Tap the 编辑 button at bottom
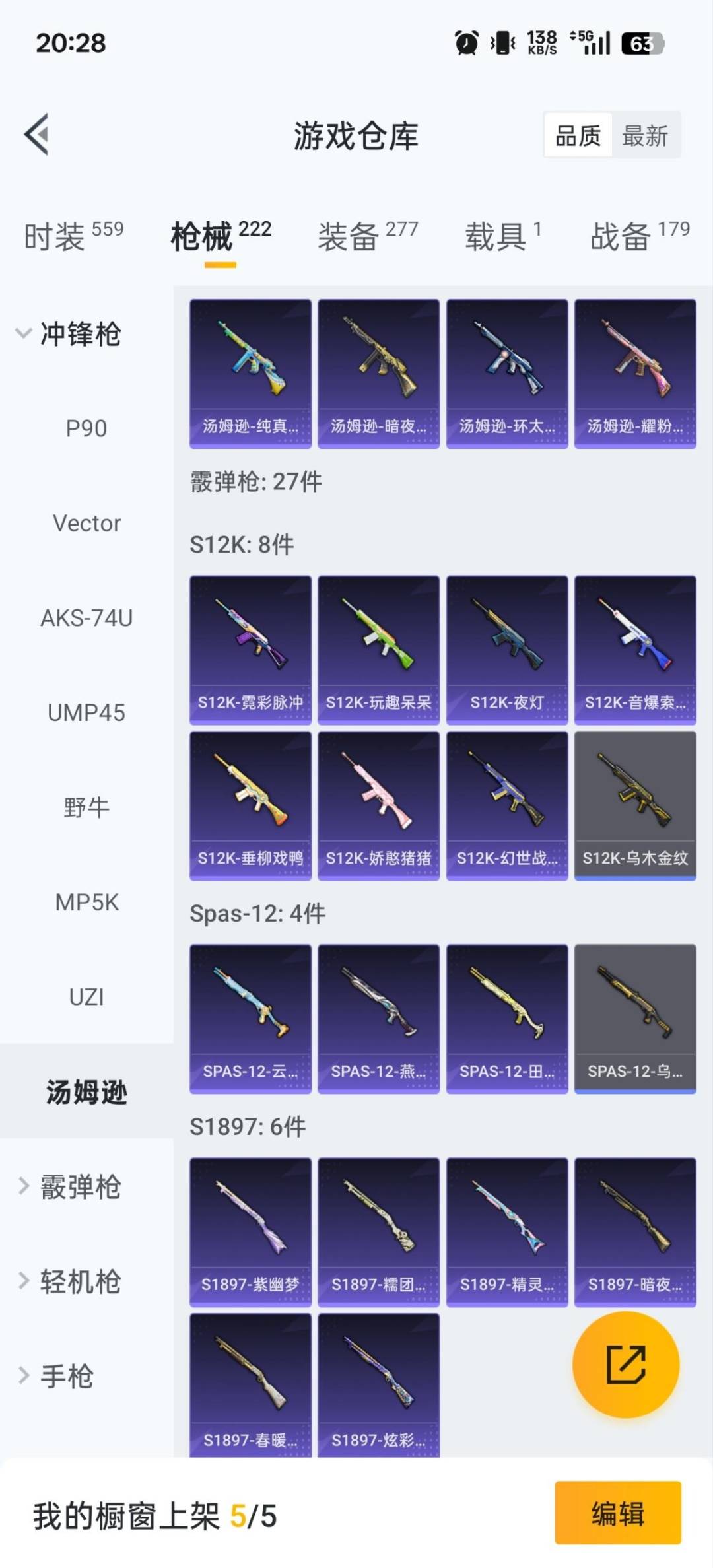Viewport: 713px width, 1568px height. (x=618, y=1514)
